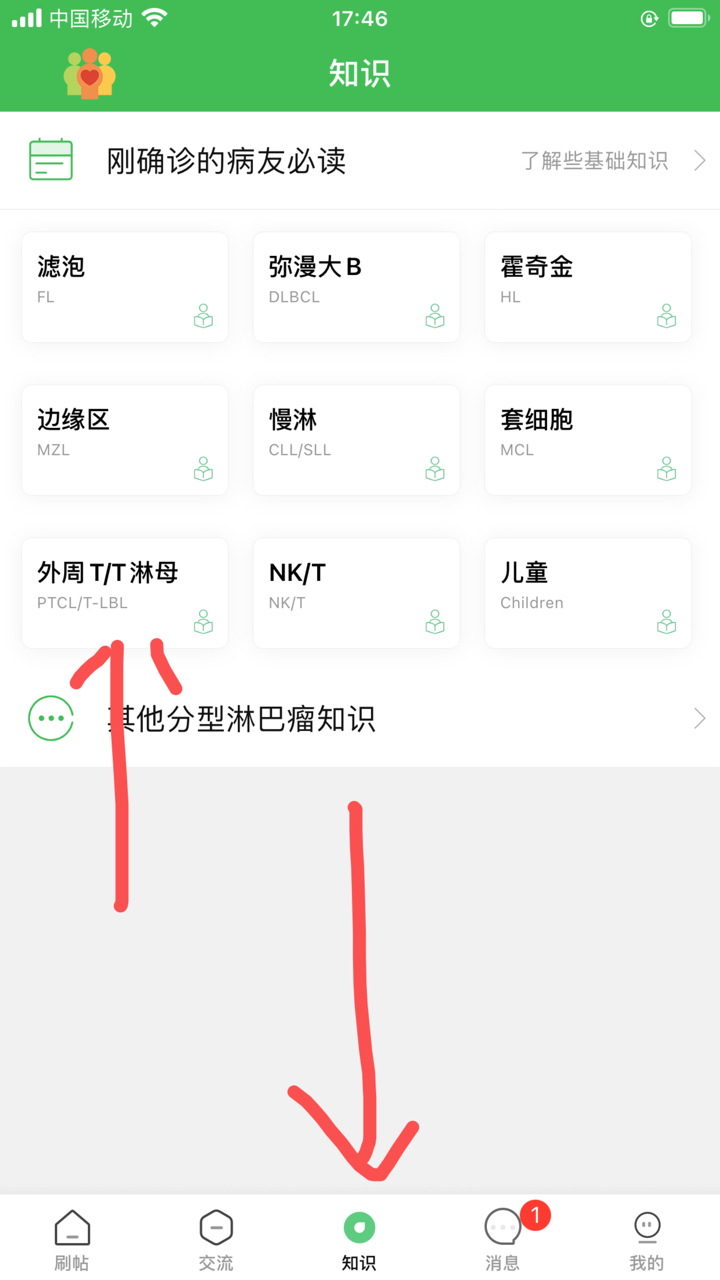Expand 其他分型淋巴瘤知识 row
This screenshot has height=1280, width=720.
360,718
